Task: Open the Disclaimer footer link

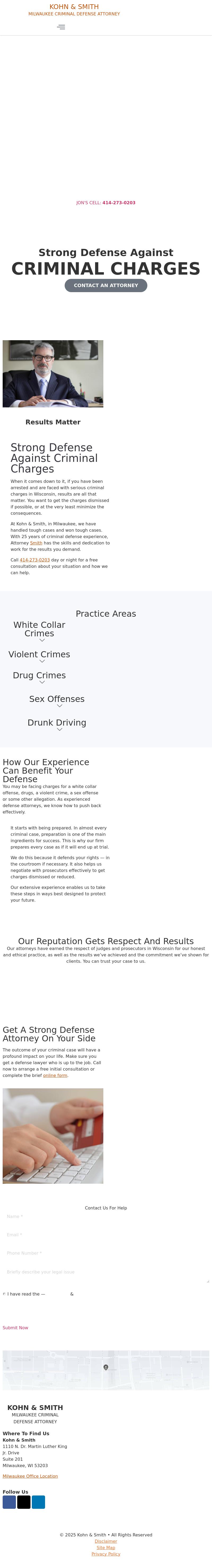Action: (106, 1541)
